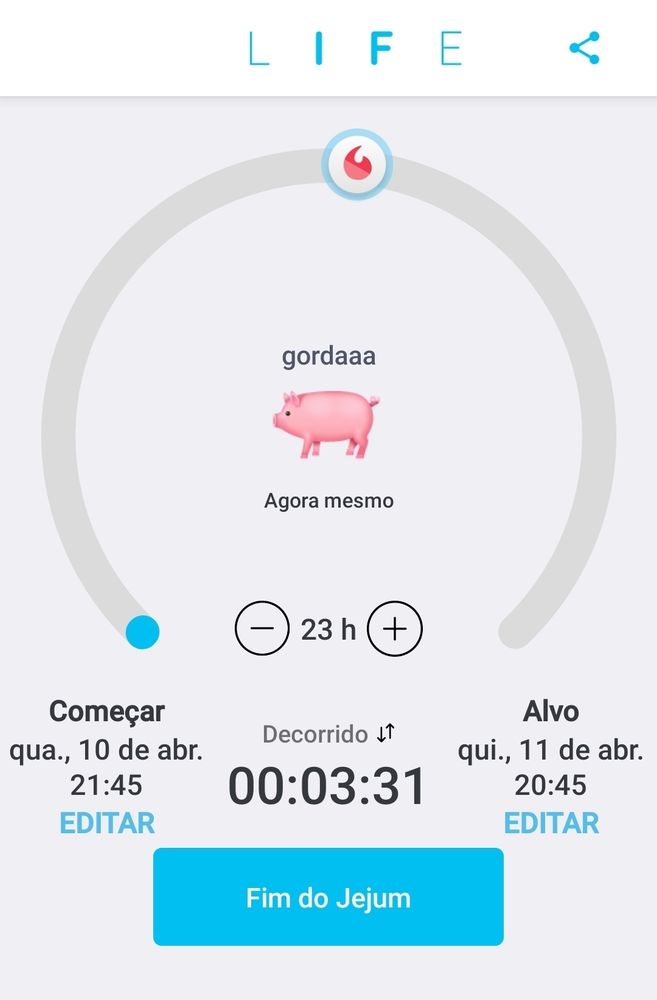This screenshot has width=657, height=1000.
Task: Toggle the Decorrido timer display mode
Action: pyautogui.click(x=386, y=734)
